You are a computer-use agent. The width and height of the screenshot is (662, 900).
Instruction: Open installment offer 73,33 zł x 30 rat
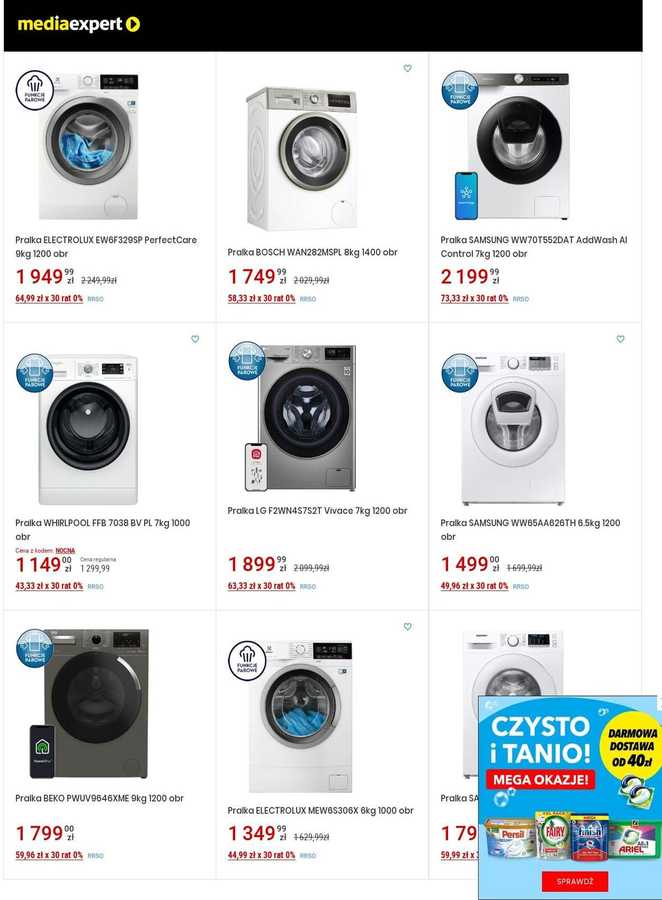pos(474,298)
